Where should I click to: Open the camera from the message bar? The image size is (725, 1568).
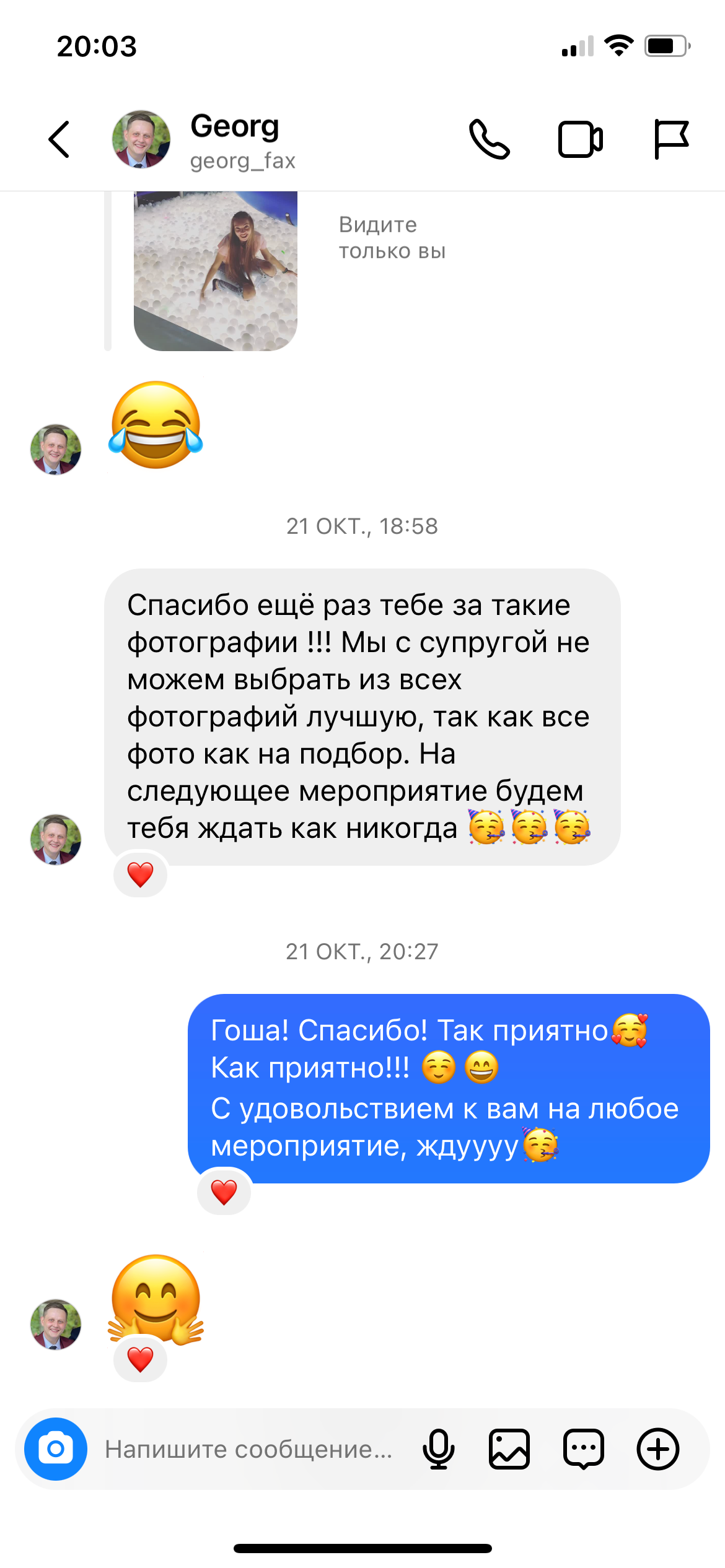(56, 1449)
